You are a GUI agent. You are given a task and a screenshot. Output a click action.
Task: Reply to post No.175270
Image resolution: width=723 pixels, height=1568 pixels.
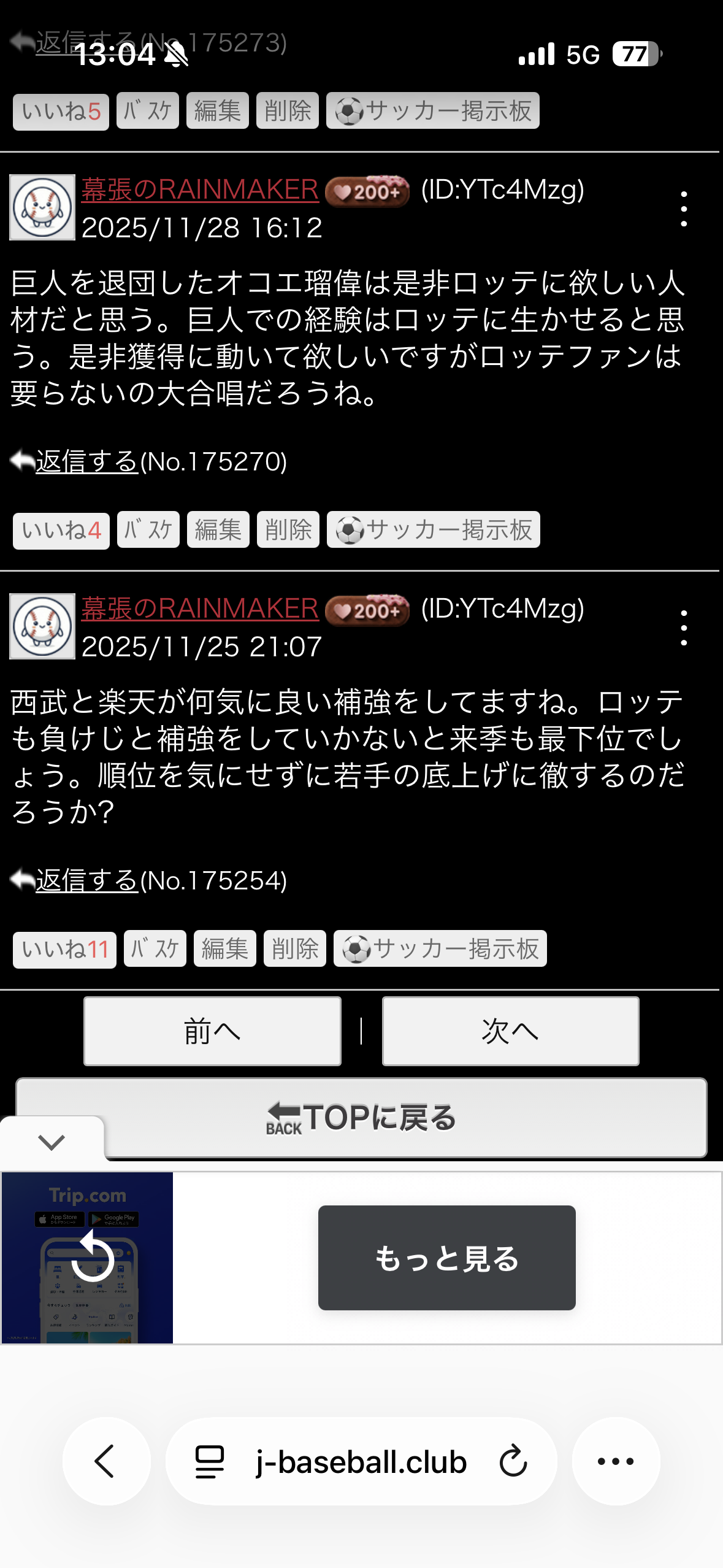point(87,461)
